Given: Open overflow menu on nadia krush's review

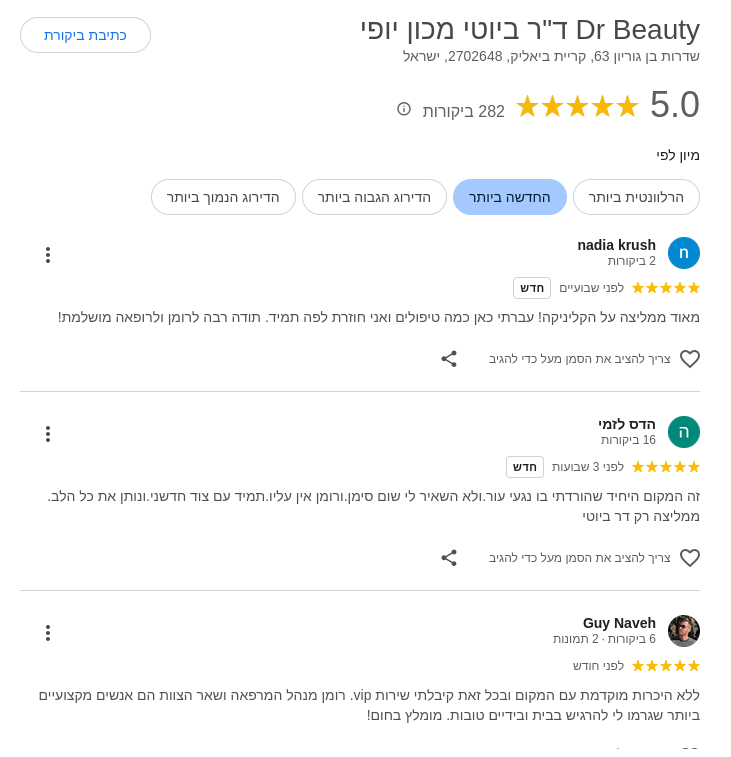Looking at the screenshot, I should (x=48, y=255).
